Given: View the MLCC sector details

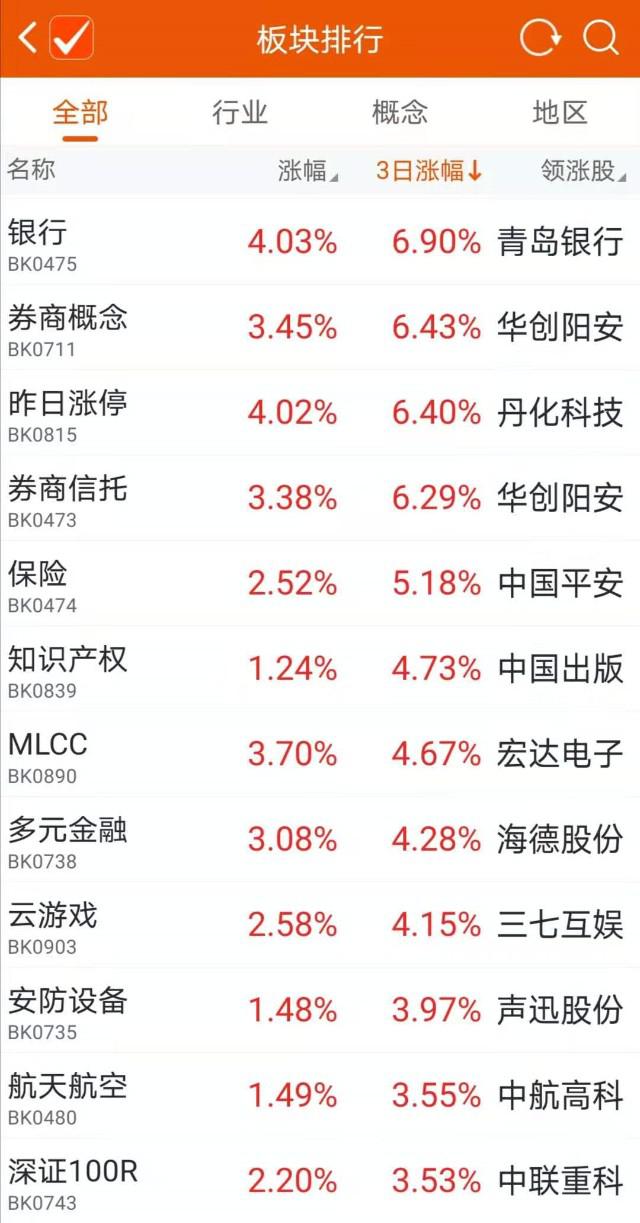Looking at the screenshot, I should [x=320, y=754].
